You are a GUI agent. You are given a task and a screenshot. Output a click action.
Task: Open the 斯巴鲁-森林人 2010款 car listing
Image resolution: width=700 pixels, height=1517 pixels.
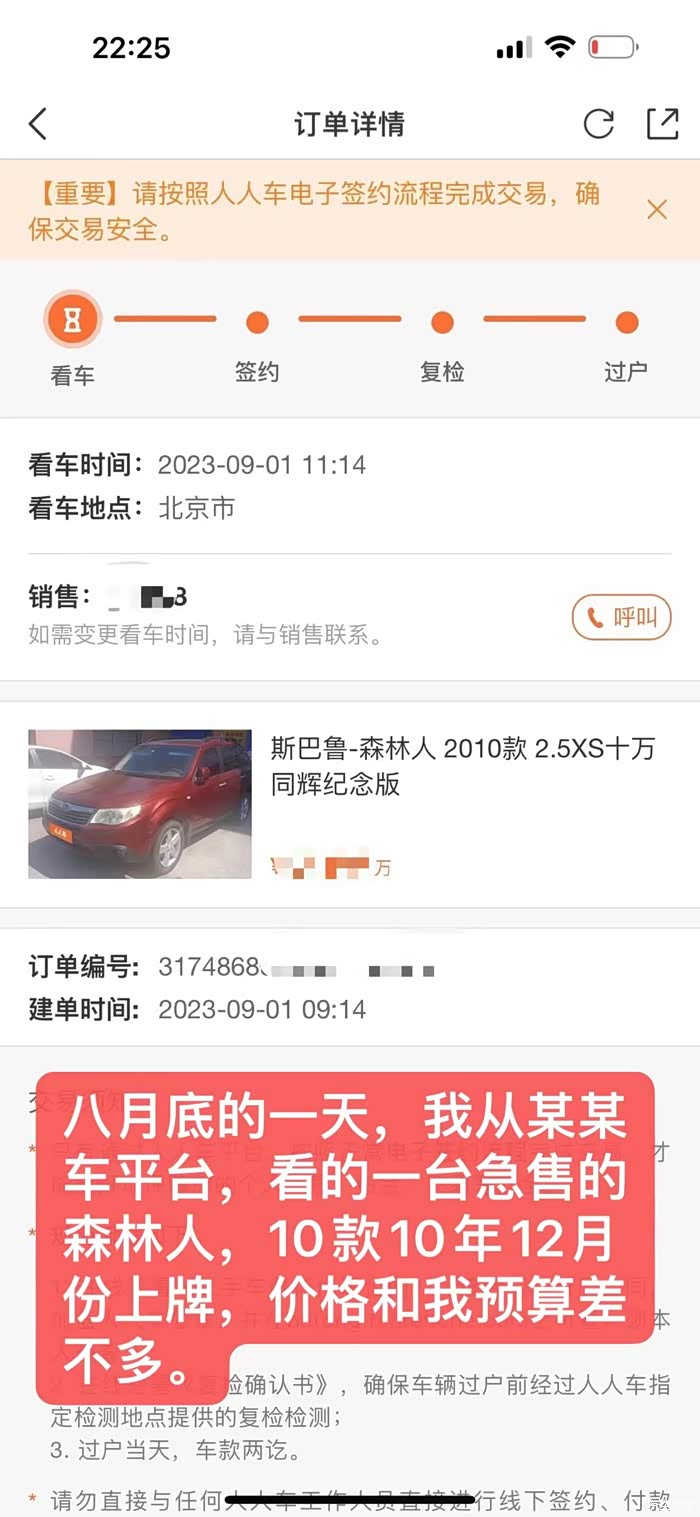coord(350,804)
